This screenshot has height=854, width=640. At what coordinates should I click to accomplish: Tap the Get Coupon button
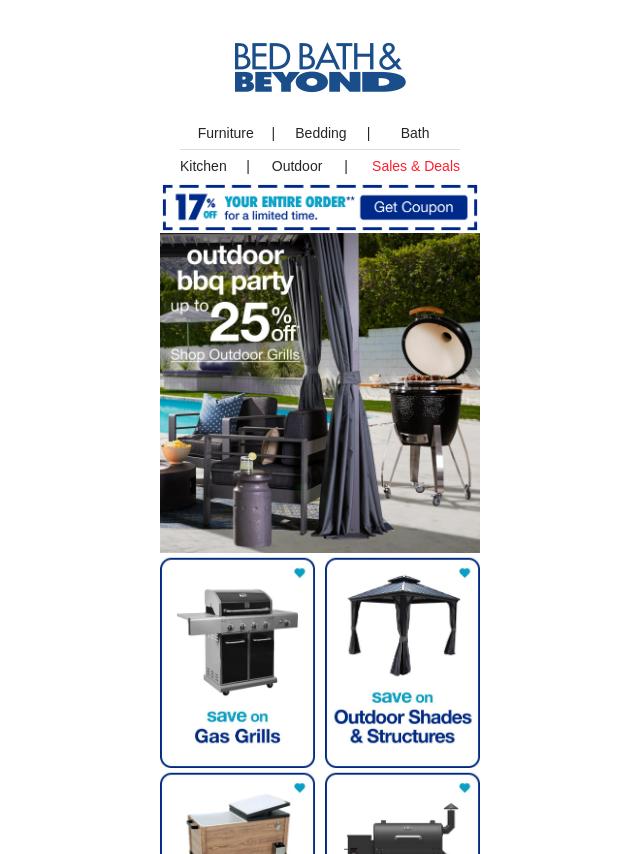click(413, 208)
